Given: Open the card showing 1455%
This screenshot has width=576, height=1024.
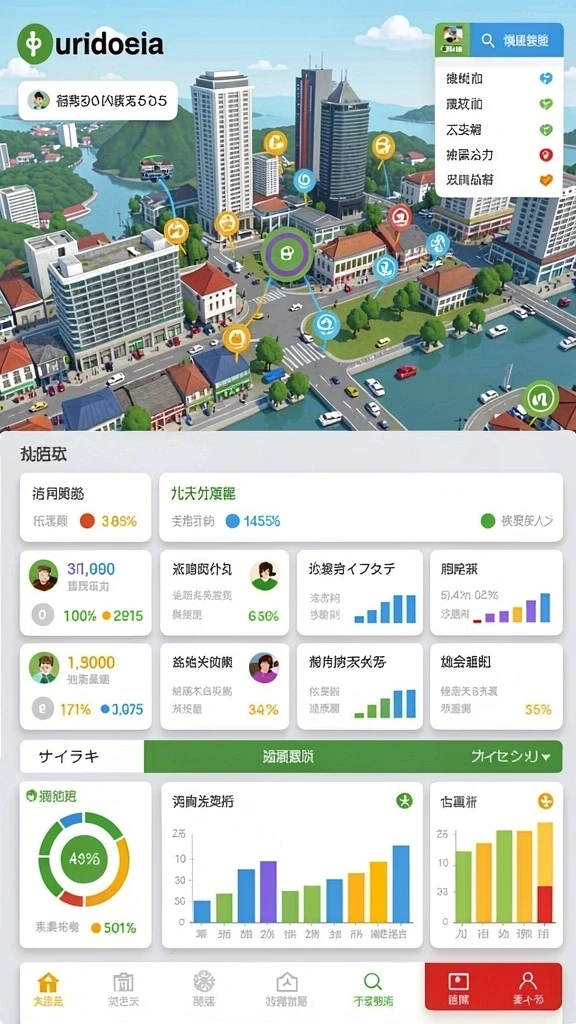Looking at the screenshot, I should click(361, 507).
